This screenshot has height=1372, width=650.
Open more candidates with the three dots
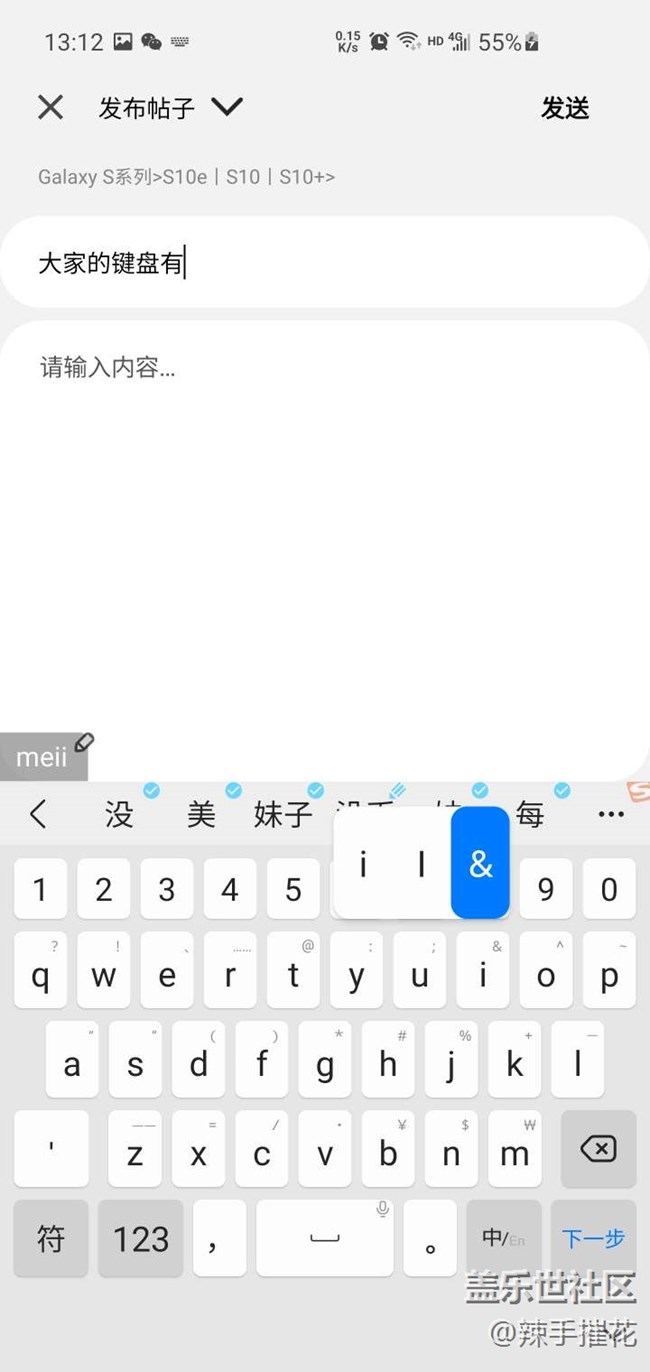point(611,815)
